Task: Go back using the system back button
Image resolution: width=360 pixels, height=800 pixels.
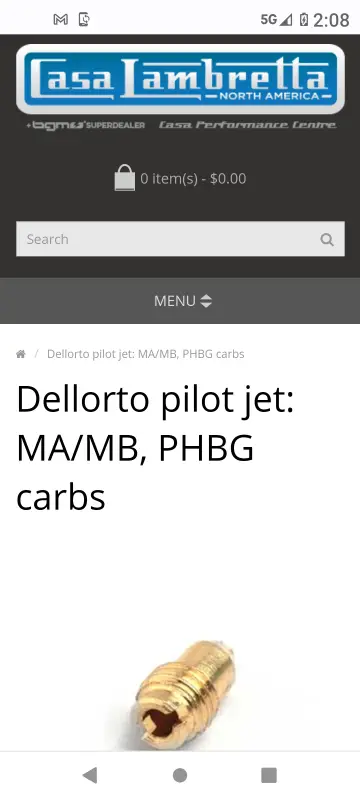Action: [90, 775]
